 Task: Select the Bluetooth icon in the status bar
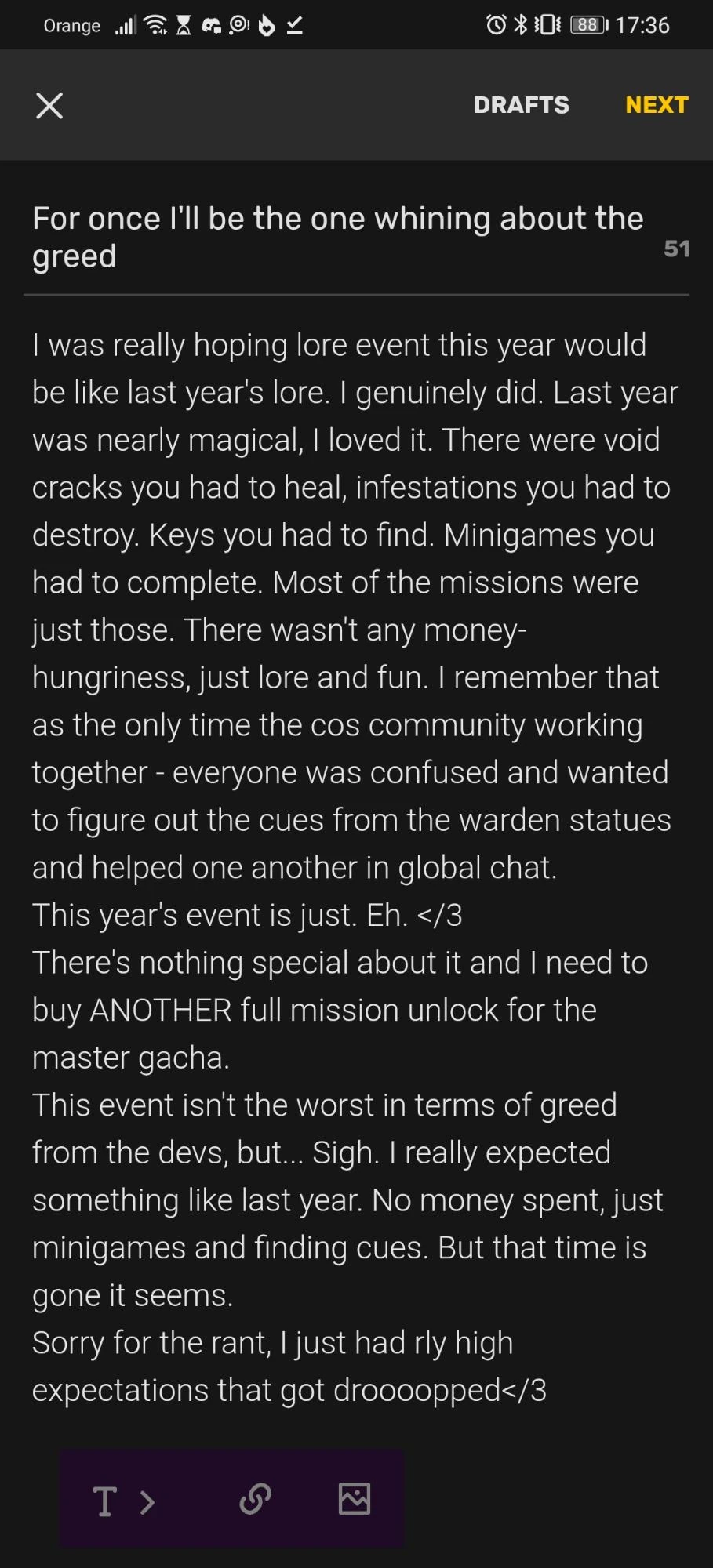click(x=519, y=24)
